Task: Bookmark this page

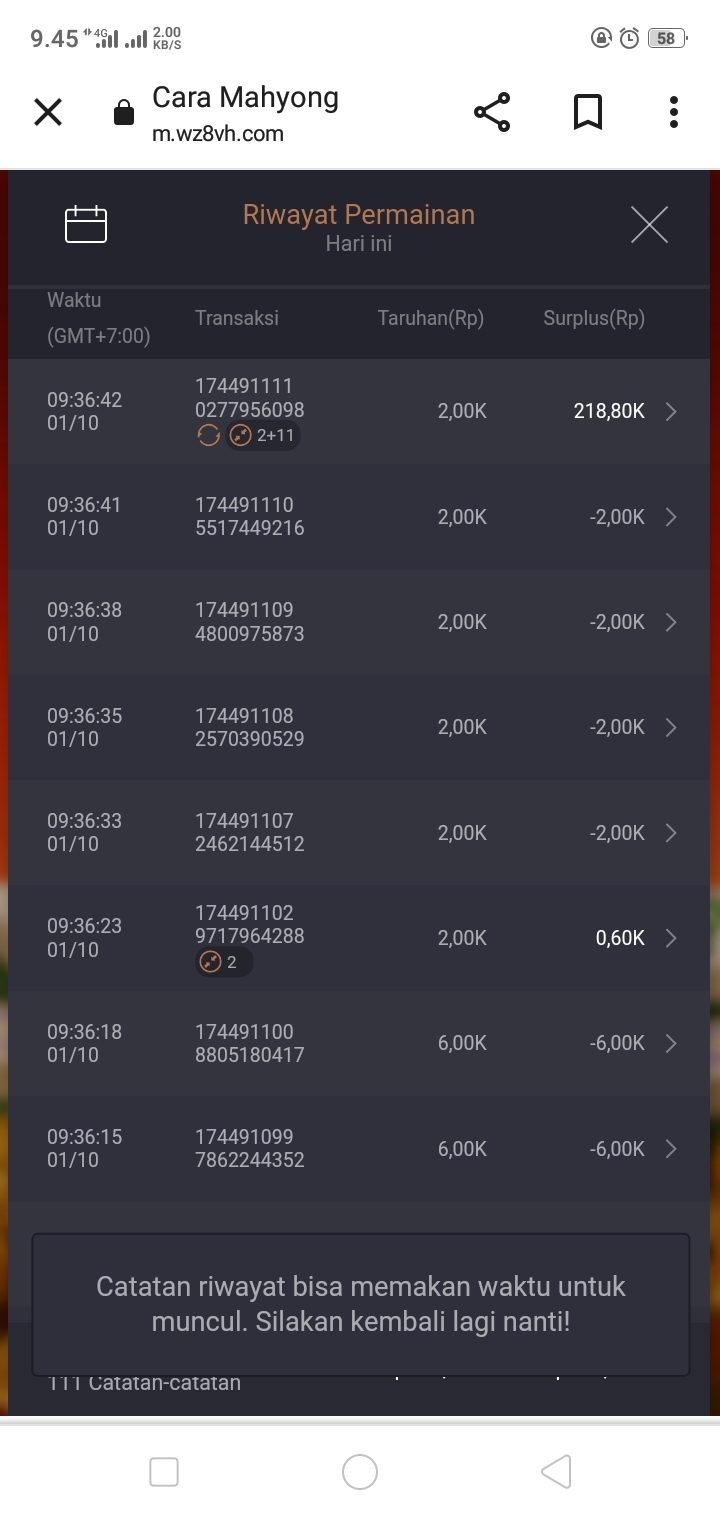Action: click(x=588, y=112)
